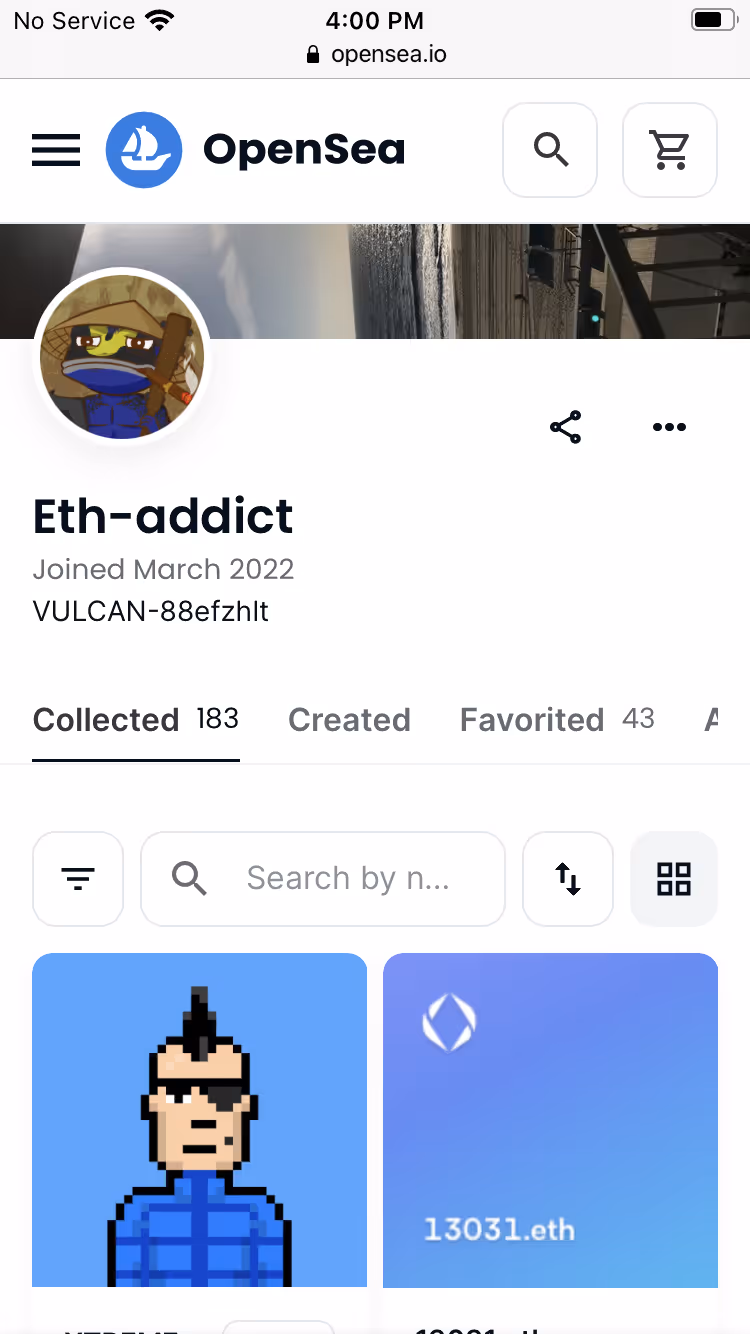
Task: Open the three-dot more options menu
Action: 669,427
